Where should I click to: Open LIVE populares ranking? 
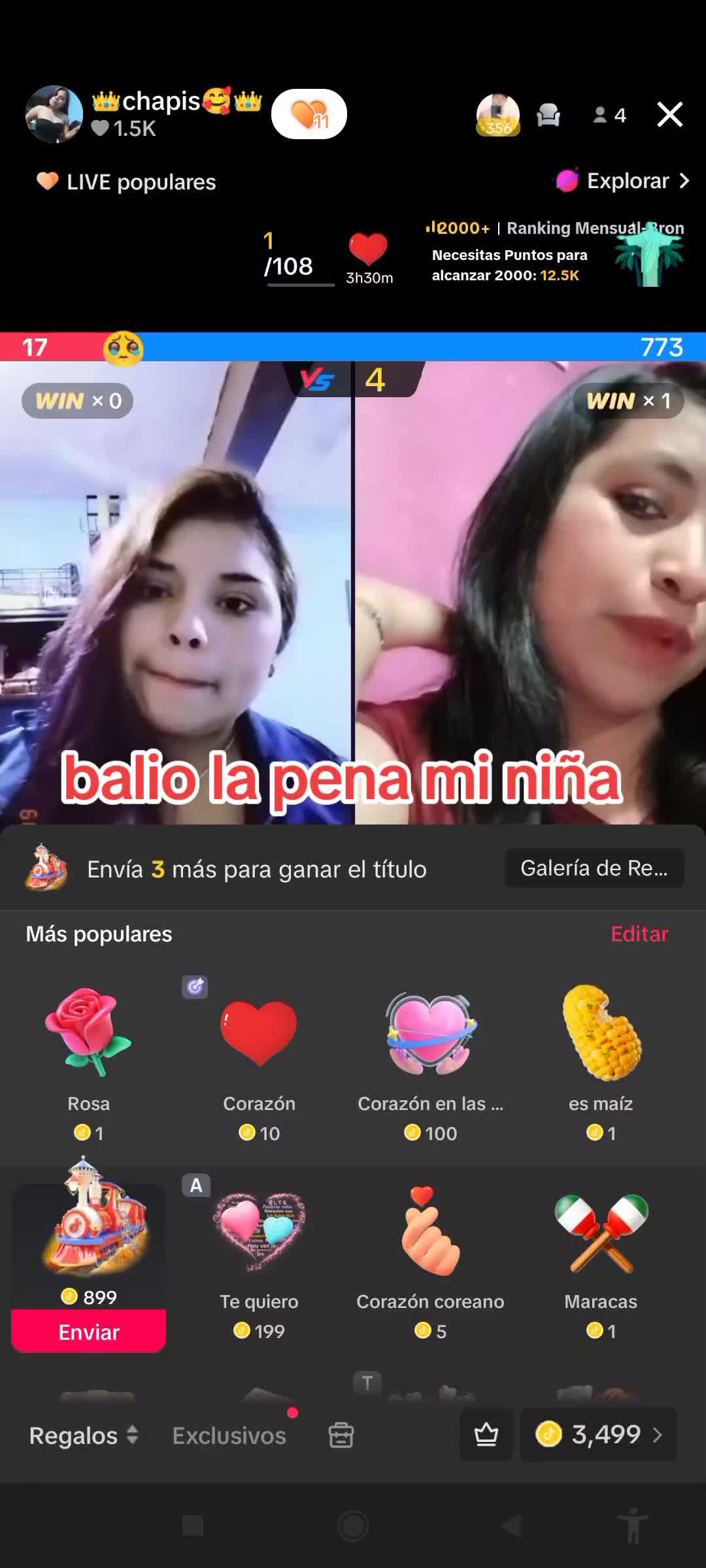click(126, 182)
